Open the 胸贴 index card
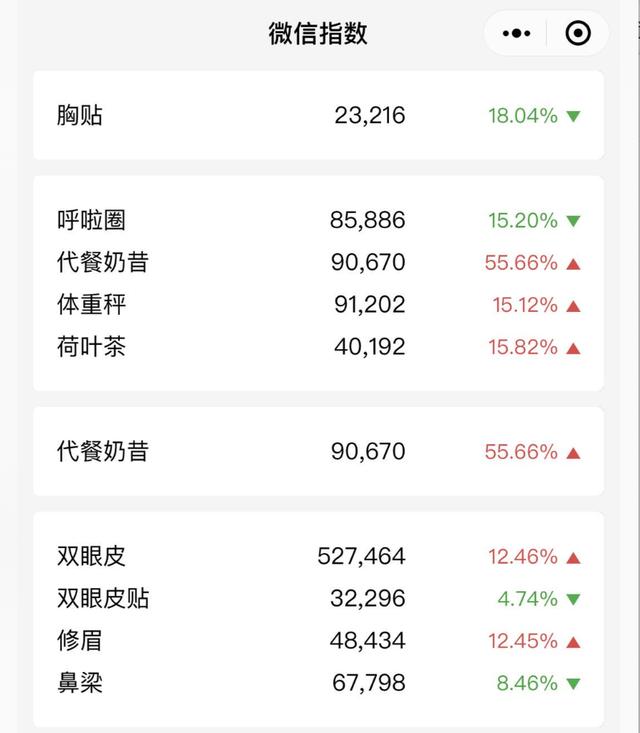 click(x=318, y=115)
